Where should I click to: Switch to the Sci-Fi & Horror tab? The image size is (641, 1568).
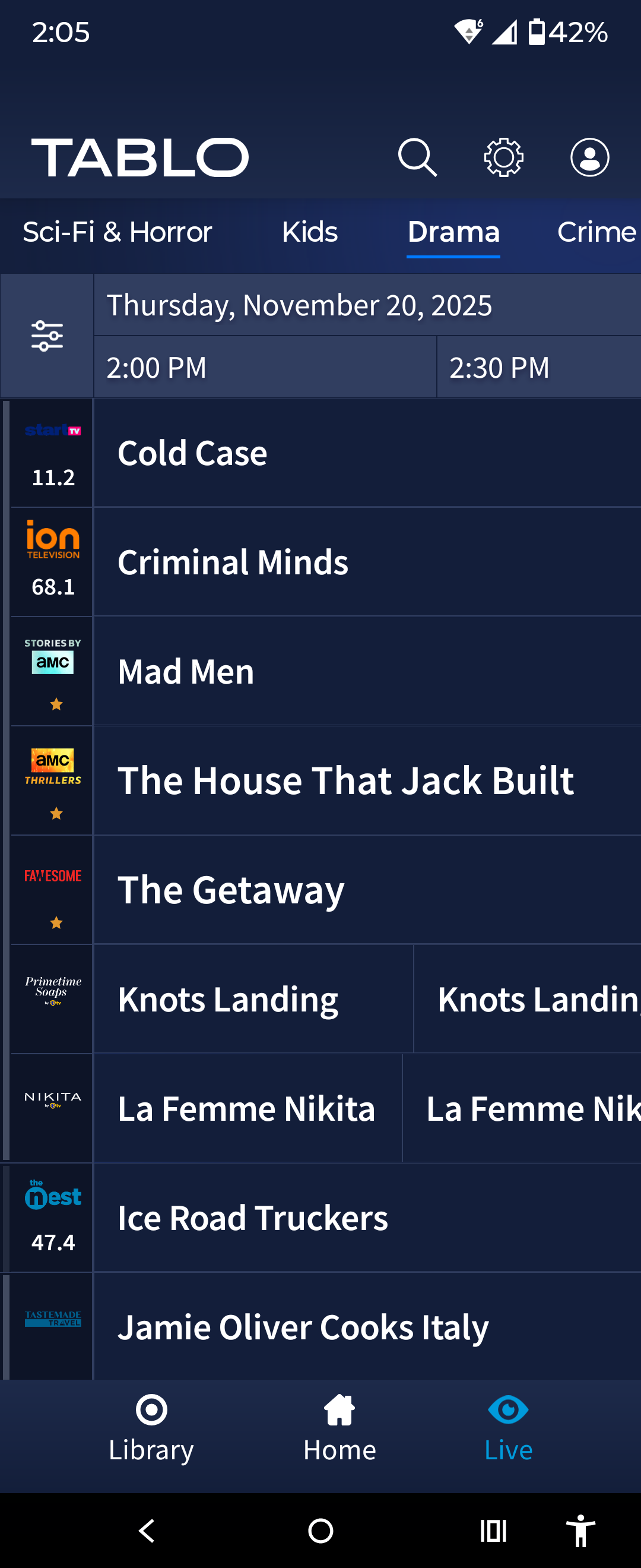[118, 232]
